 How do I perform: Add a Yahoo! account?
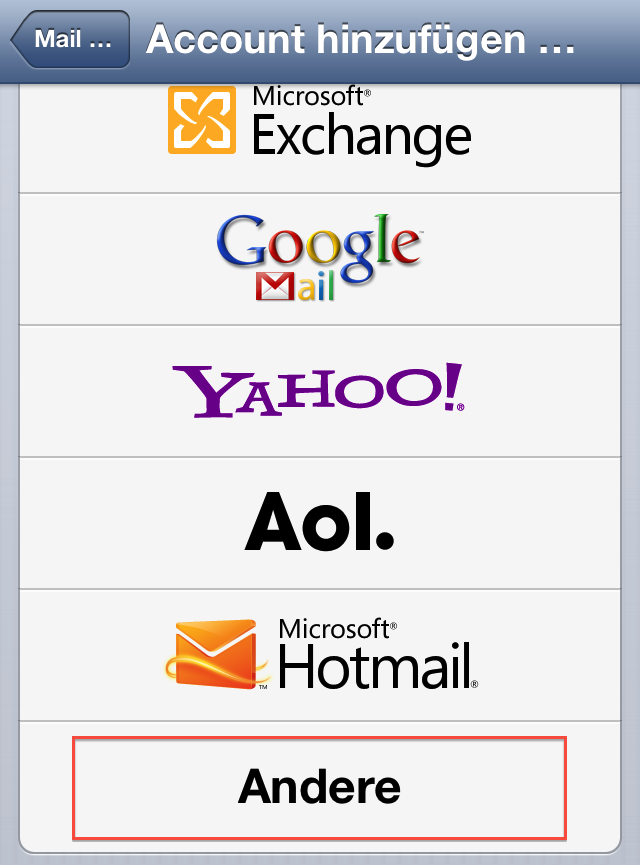[319, 391]
